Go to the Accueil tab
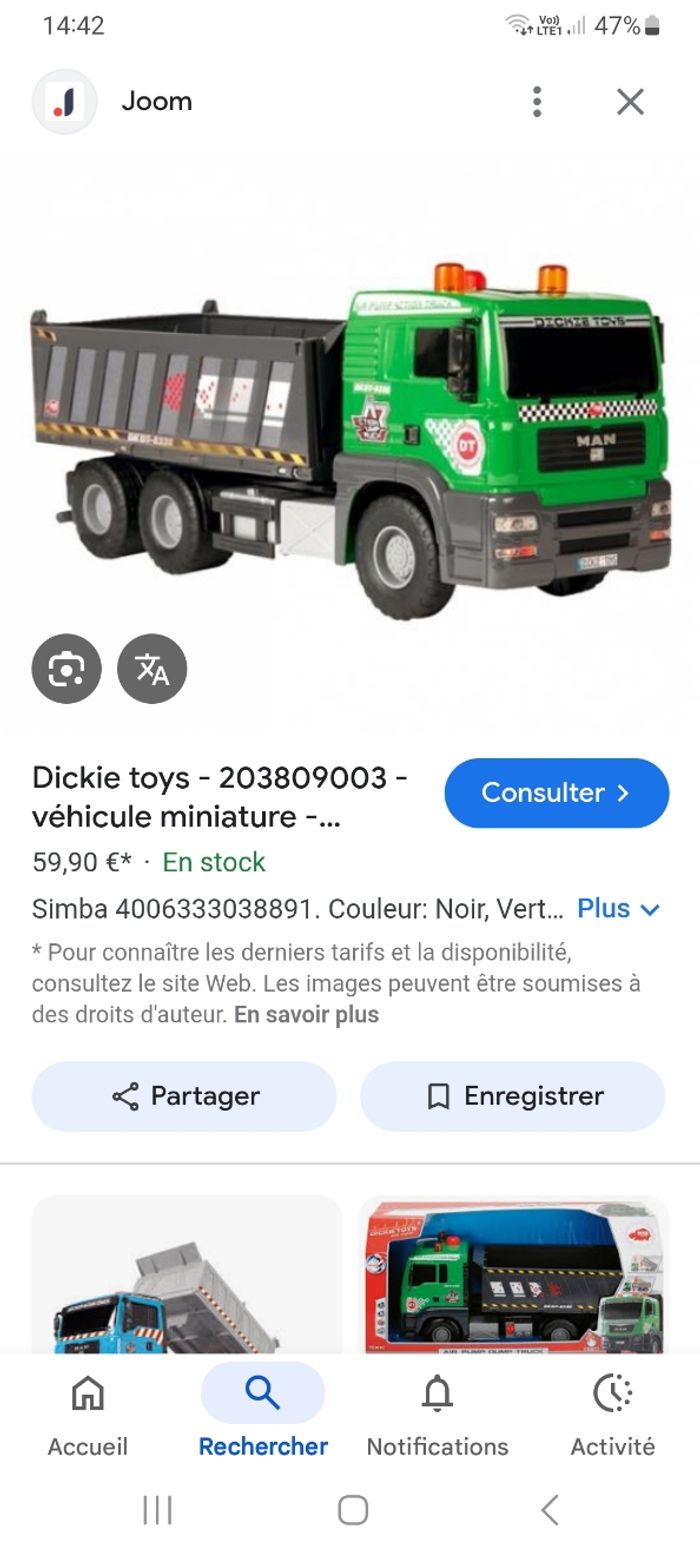The width and height of the screenshot is (700, 1556). [88, 1415]
